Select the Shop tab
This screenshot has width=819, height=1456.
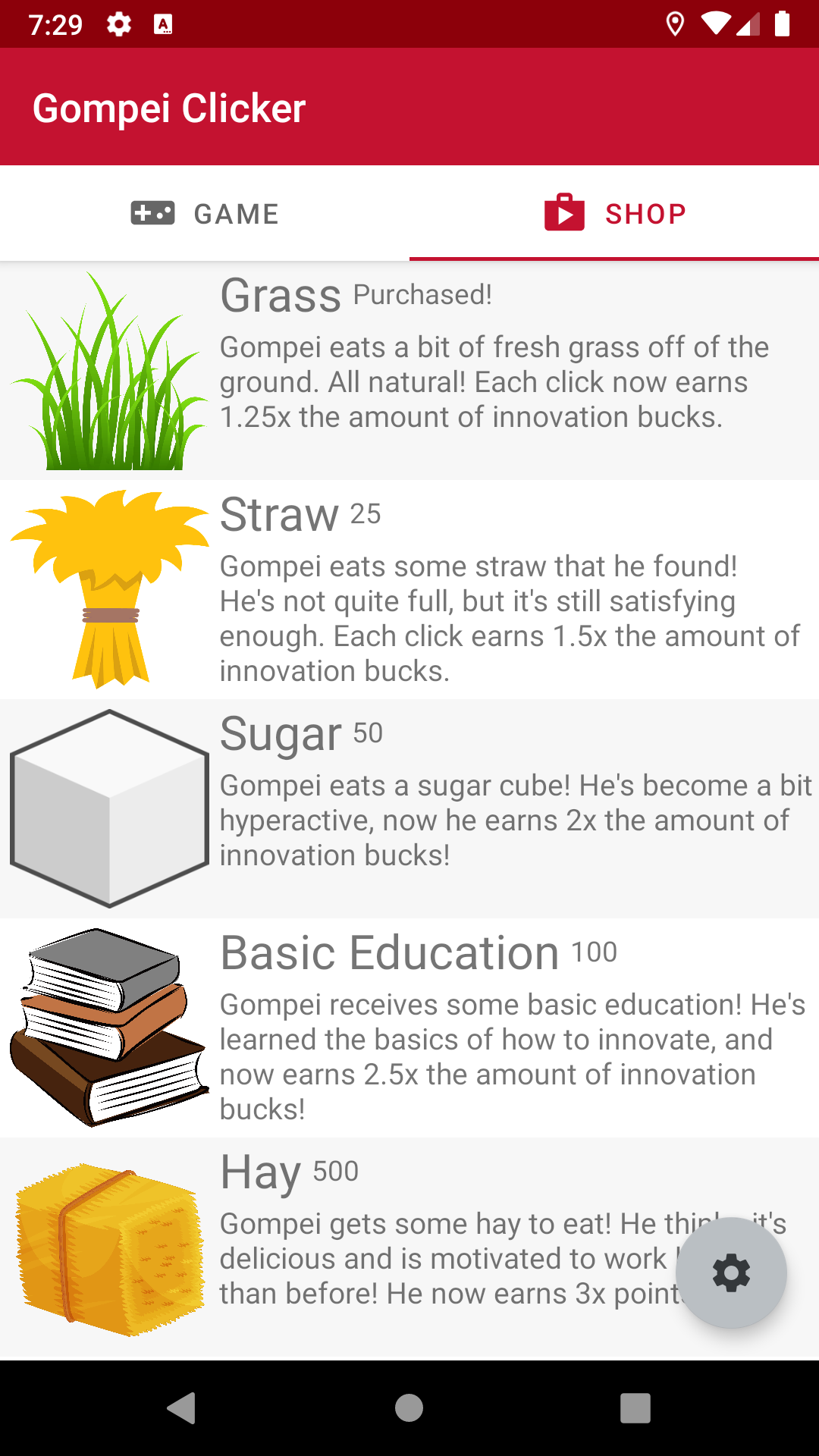pos(614,214)
